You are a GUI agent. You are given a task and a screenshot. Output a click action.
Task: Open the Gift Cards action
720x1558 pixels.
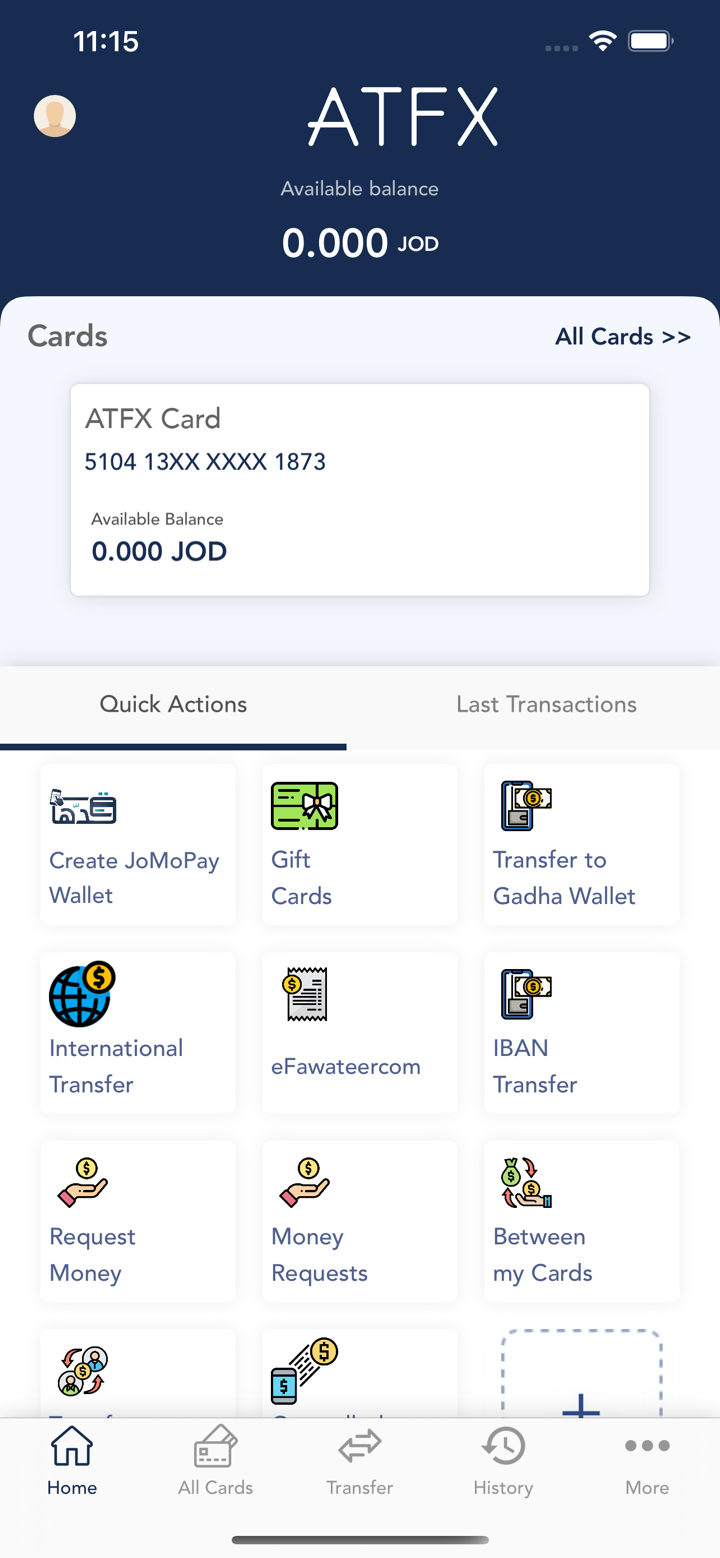(359, 845)
